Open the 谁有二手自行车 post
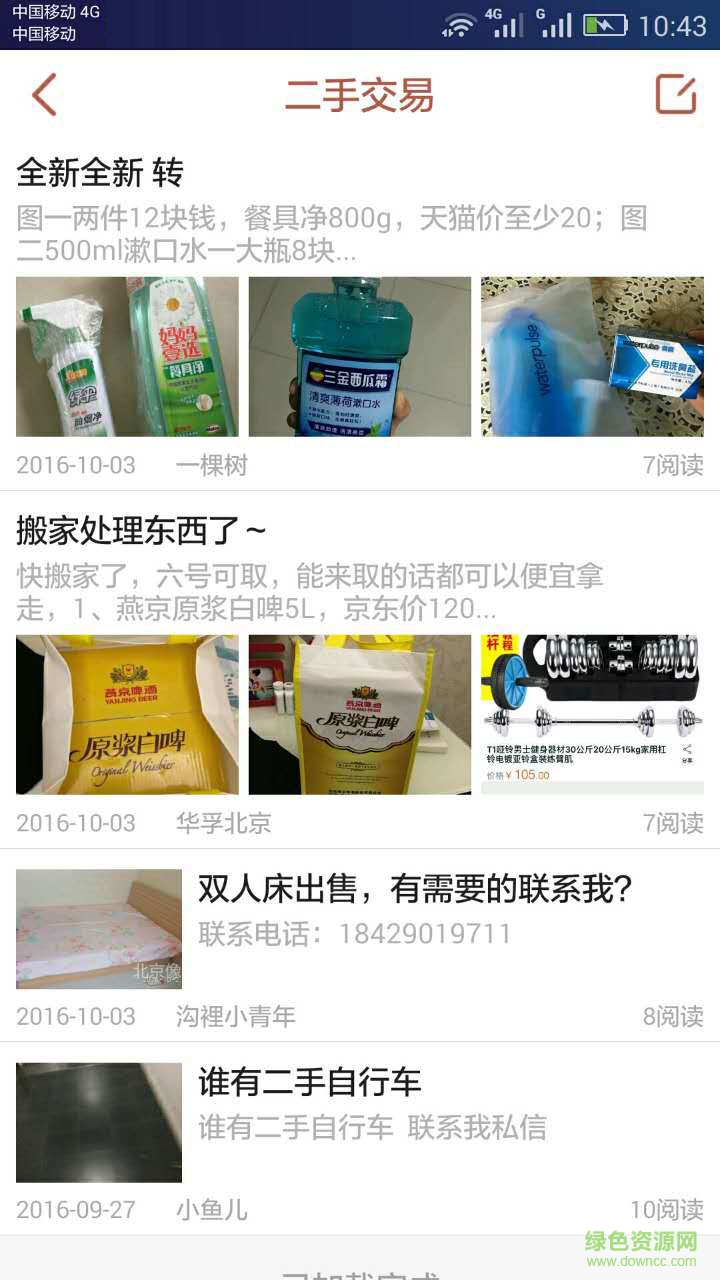This screenshot has width=720, height=1280. coord(310,1082)
